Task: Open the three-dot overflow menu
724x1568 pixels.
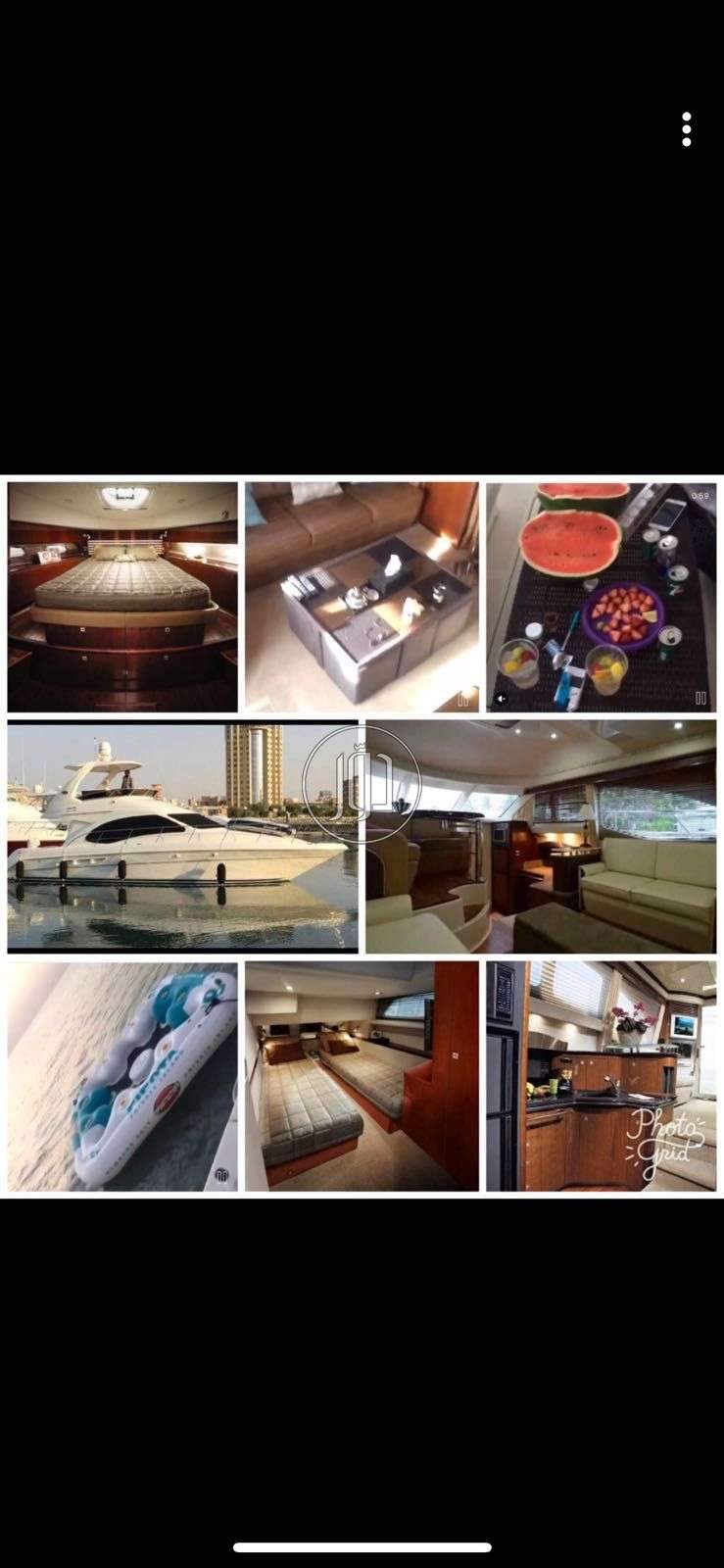Action: [686, 129]
